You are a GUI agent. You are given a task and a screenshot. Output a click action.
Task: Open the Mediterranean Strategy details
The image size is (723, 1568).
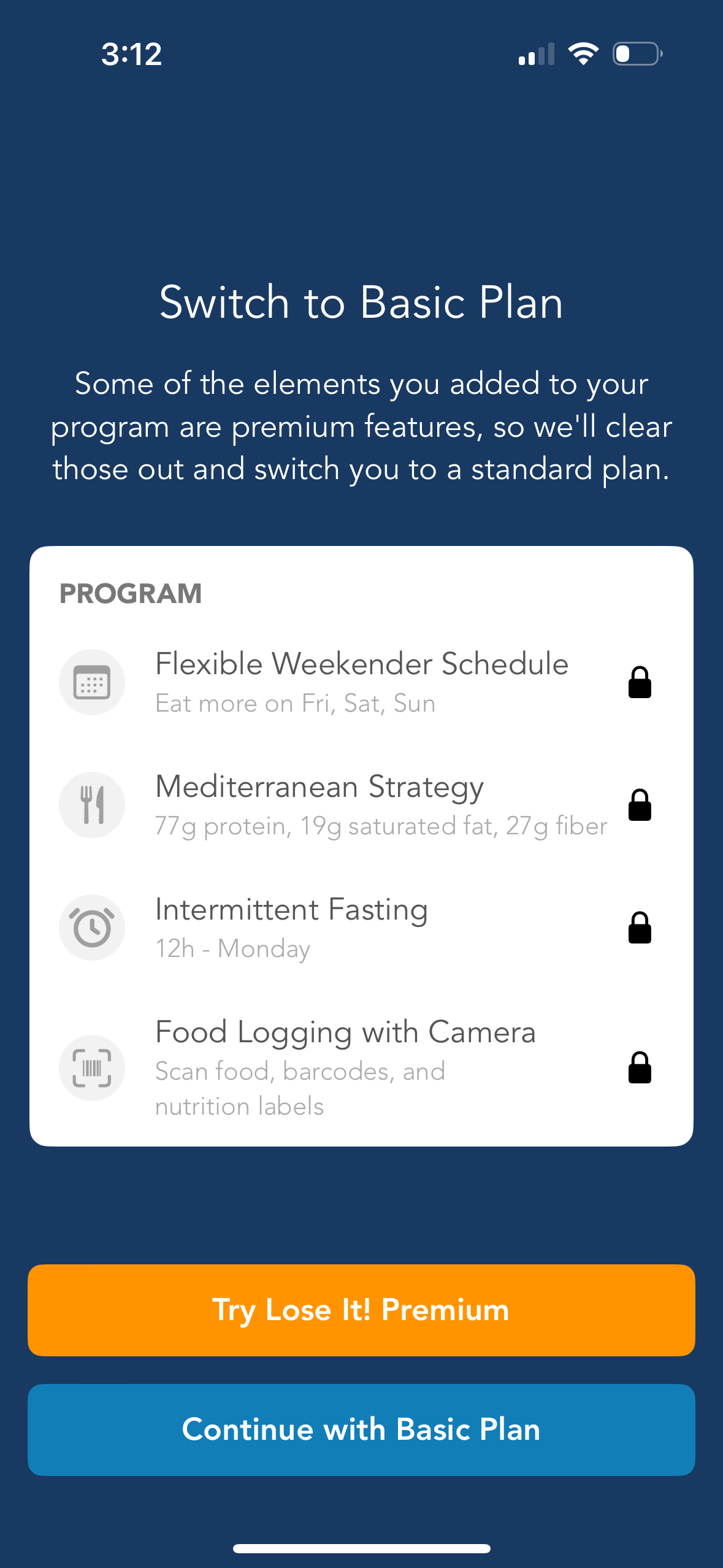click(x=361, y=804)
